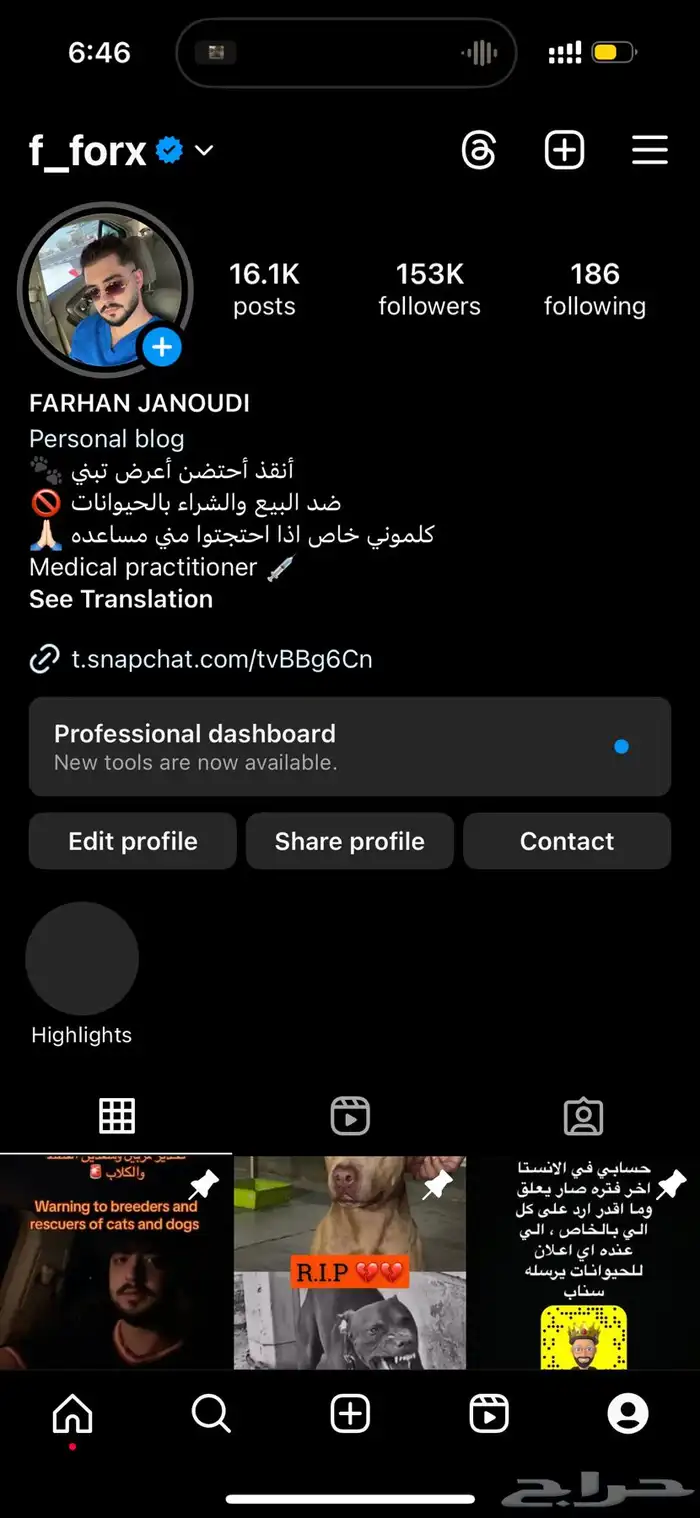Switch to the Reels tab on the profile
700x1518 pixels.
click(x=350, y=1116)
